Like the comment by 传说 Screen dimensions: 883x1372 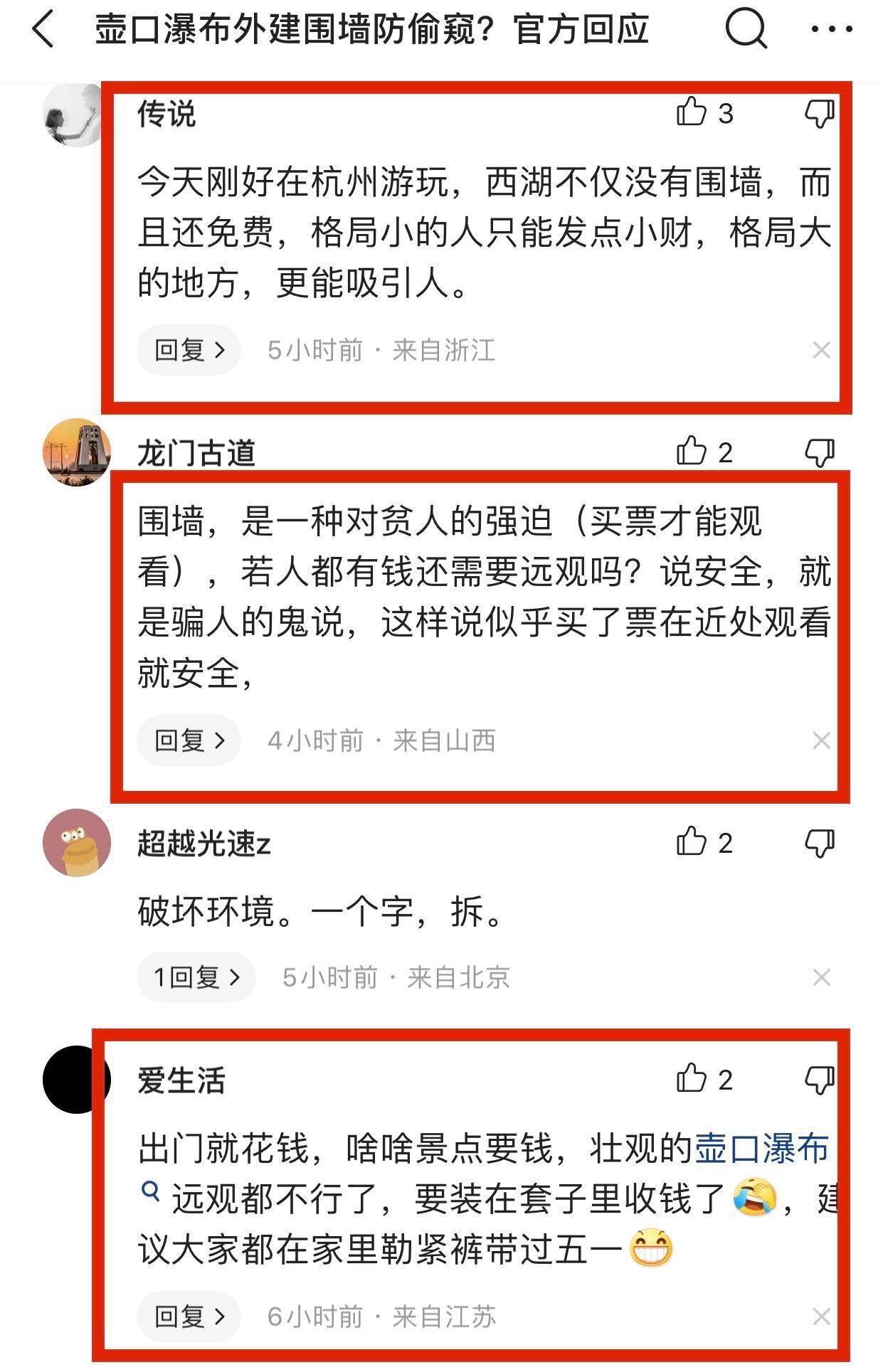click(691, 112)
